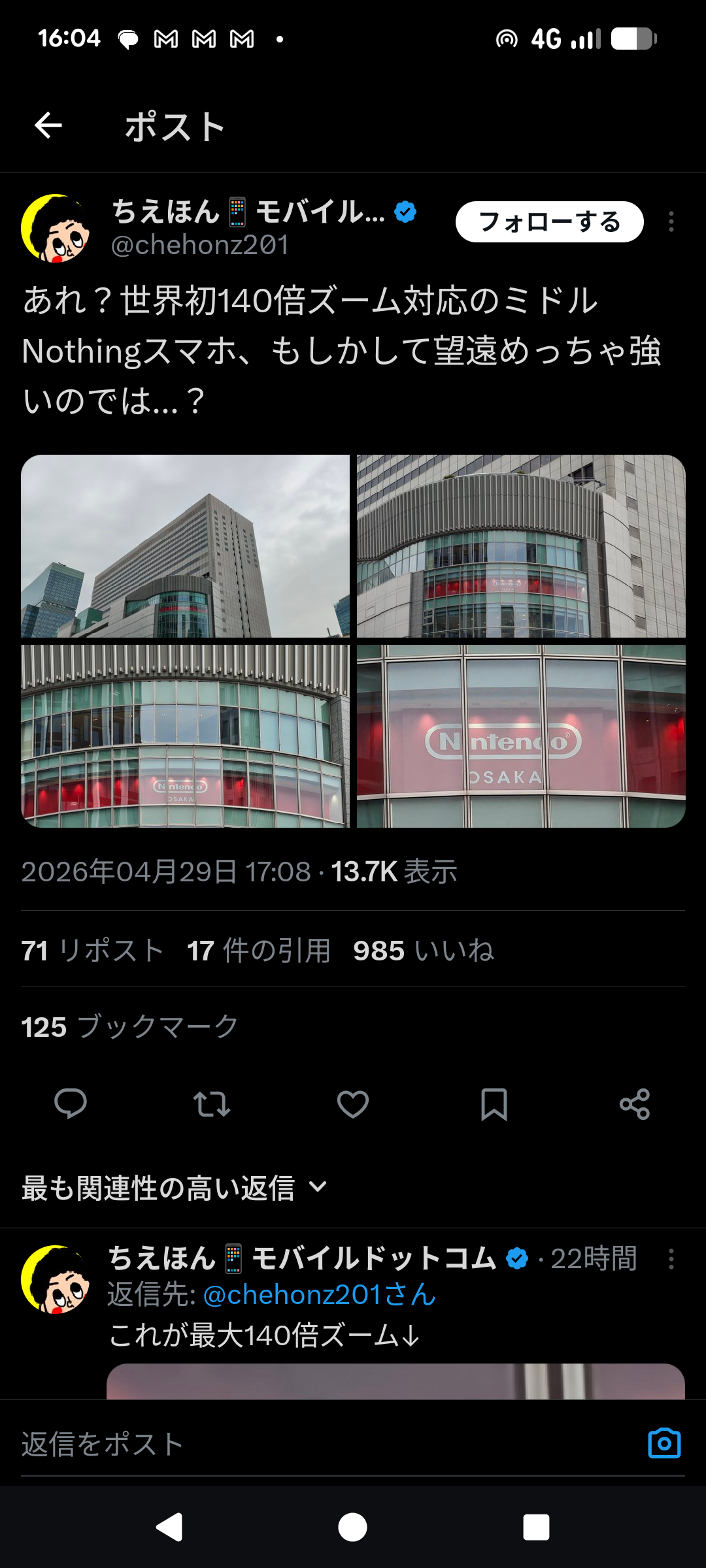Open the camera icon in the reply bar
This screenshot has width=706, height=1568.
(664, 1443)
